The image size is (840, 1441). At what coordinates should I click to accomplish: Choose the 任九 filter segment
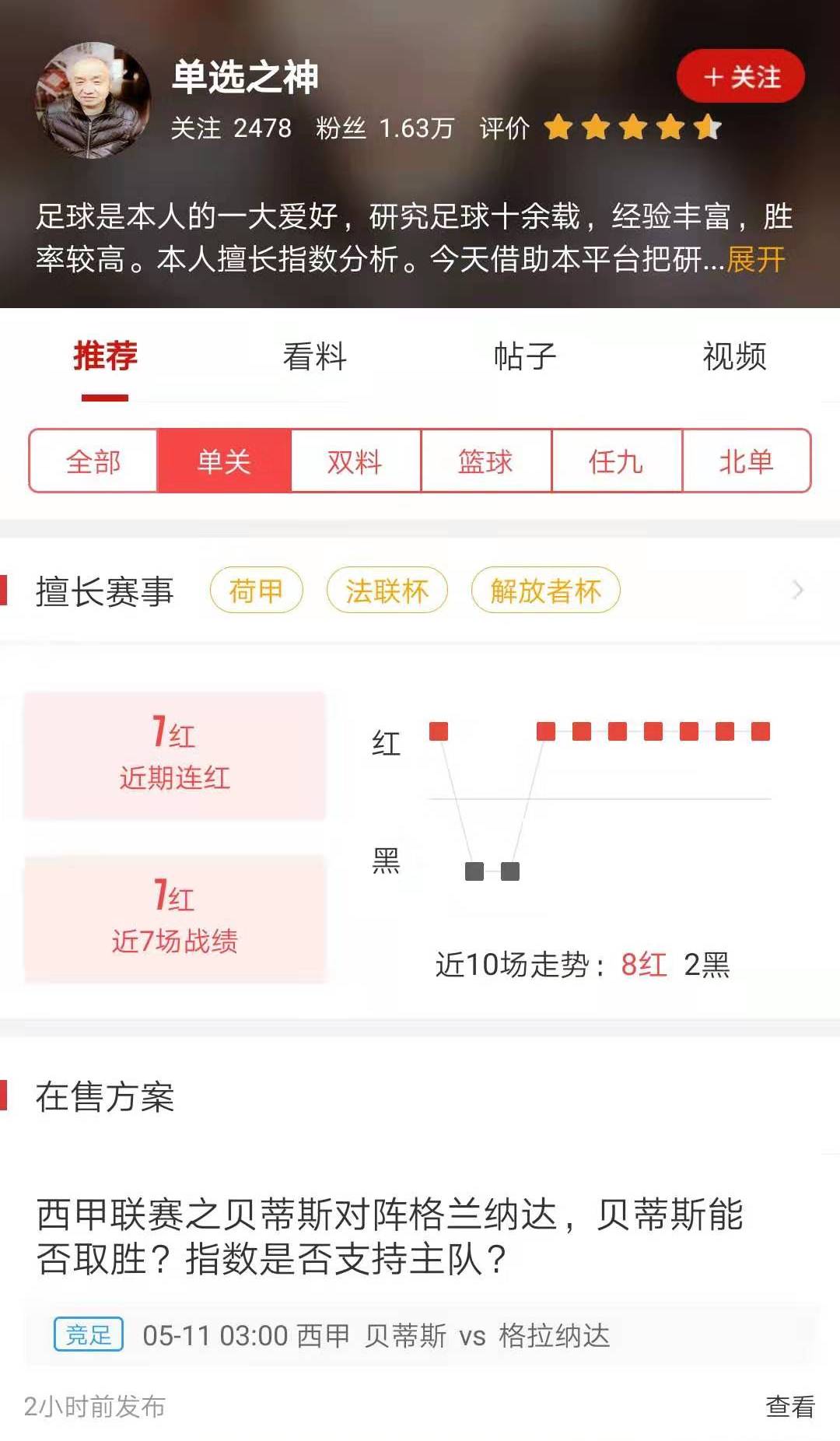pos(617,461)
